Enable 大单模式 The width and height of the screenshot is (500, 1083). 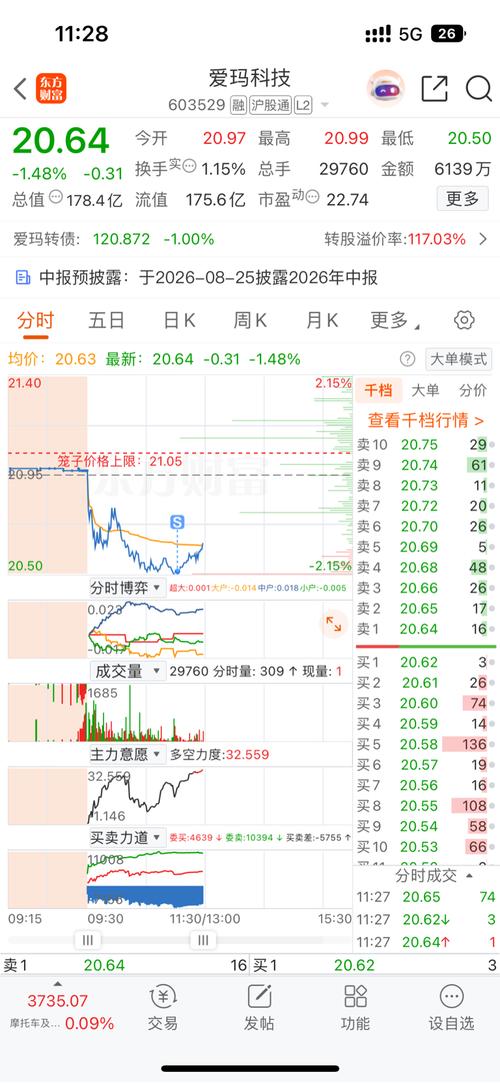tap(459, 359)
